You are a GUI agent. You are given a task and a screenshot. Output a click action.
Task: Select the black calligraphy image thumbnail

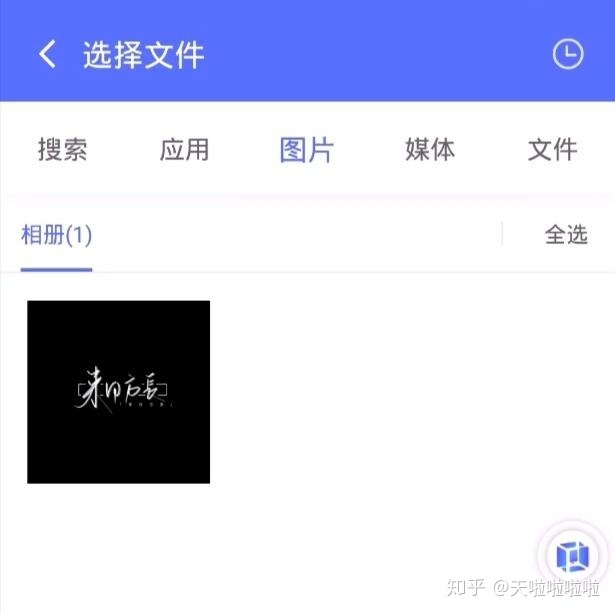tap(118, 392)
